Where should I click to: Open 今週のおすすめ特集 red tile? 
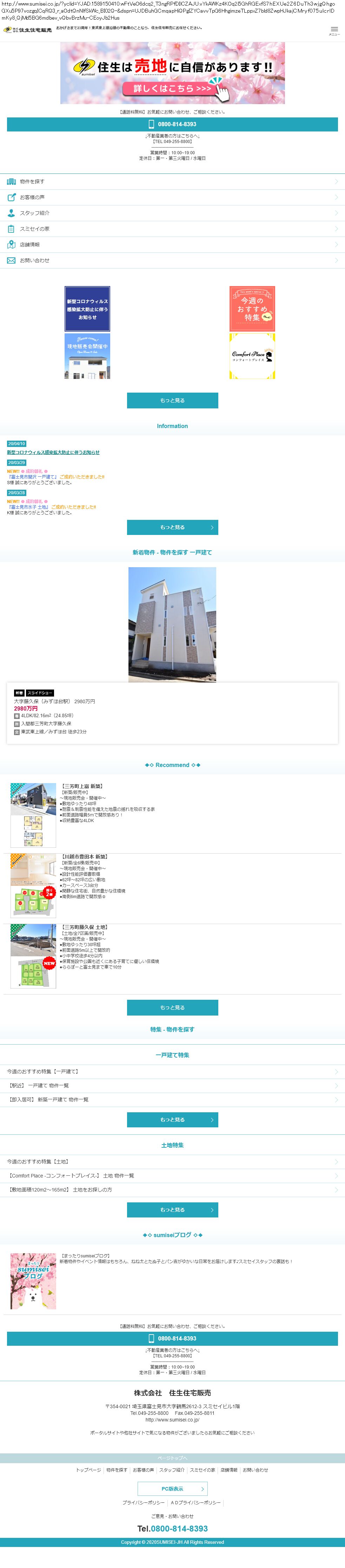click(252, 308)
